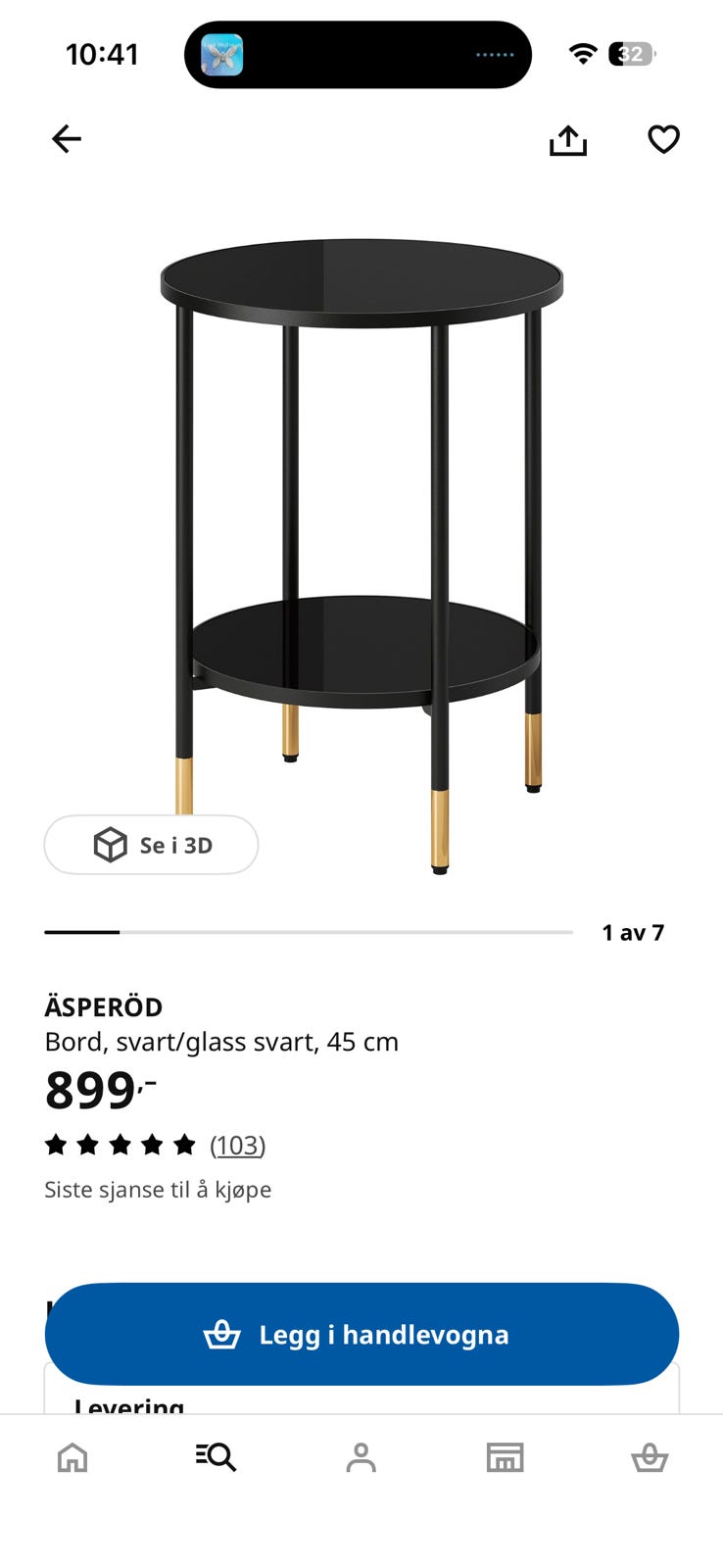
Task: Open the 103 customer reviews
Action: pyautogui.click(x=238, y=1145)
